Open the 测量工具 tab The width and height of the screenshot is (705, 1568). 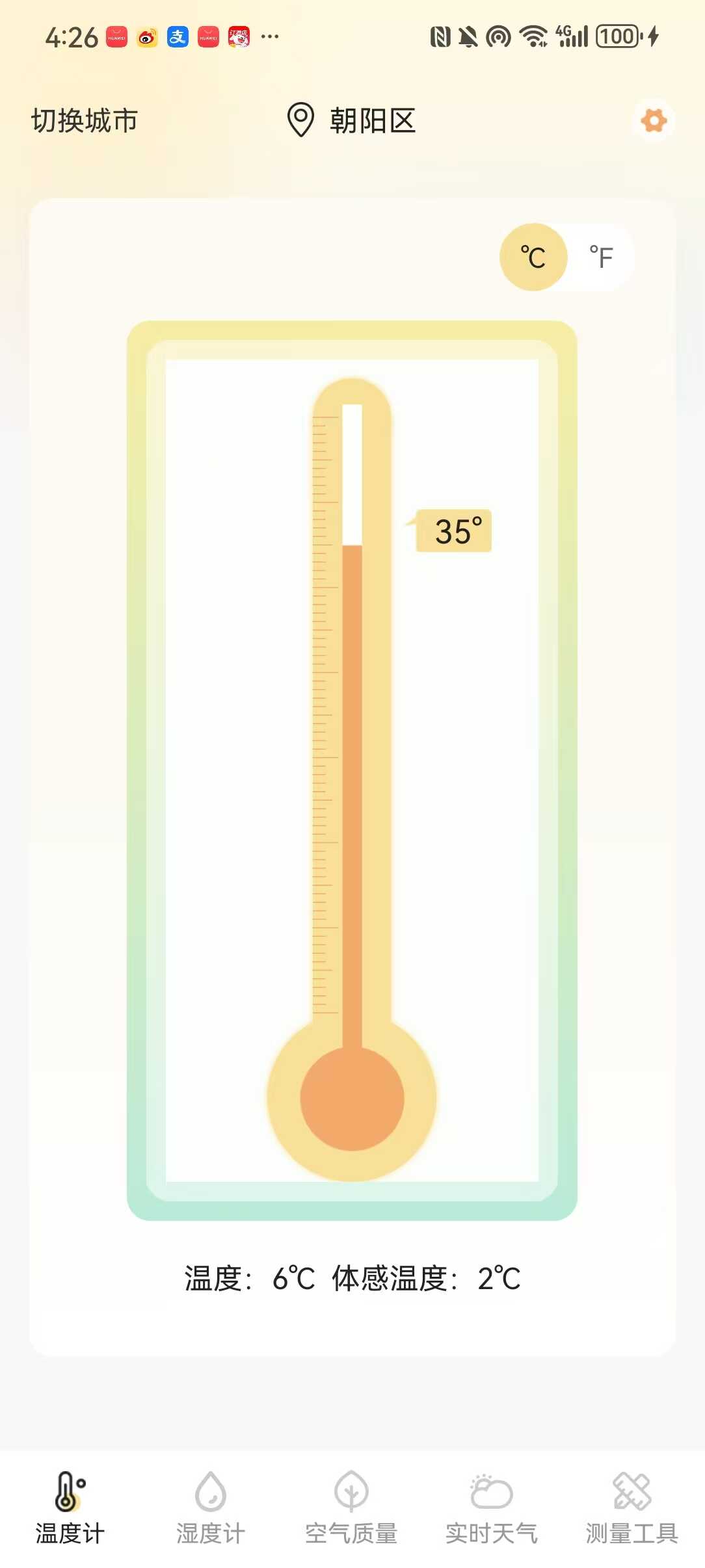[632, 1508]
